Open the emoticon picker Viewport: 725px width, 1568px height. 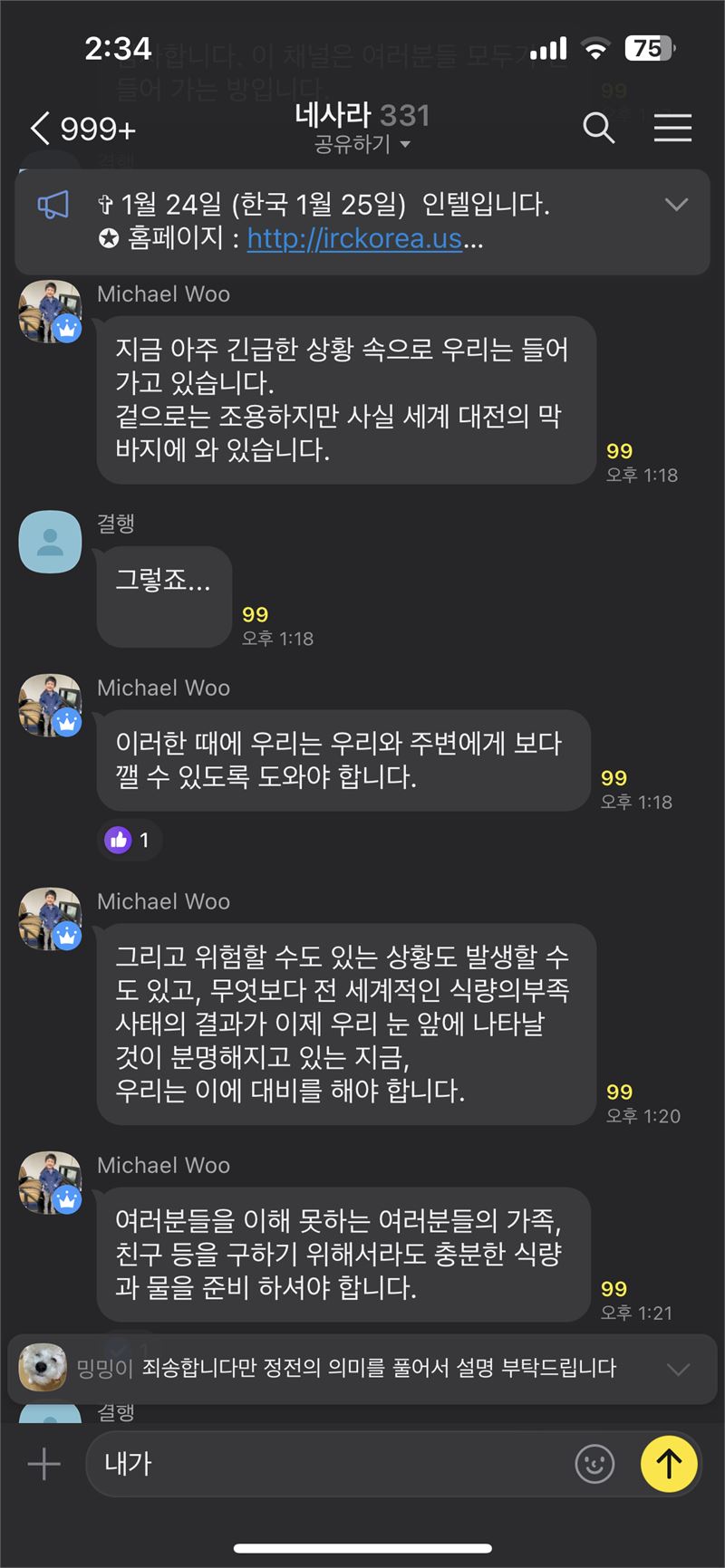point(594,1464)
